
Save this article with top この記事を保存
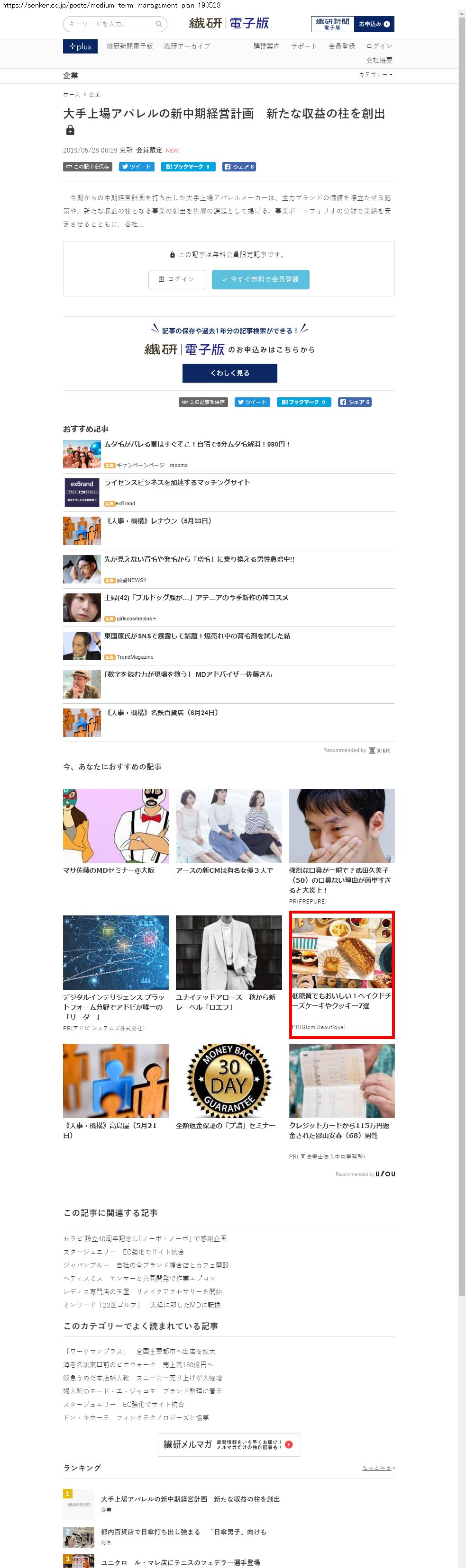click(x=87, y=167)
